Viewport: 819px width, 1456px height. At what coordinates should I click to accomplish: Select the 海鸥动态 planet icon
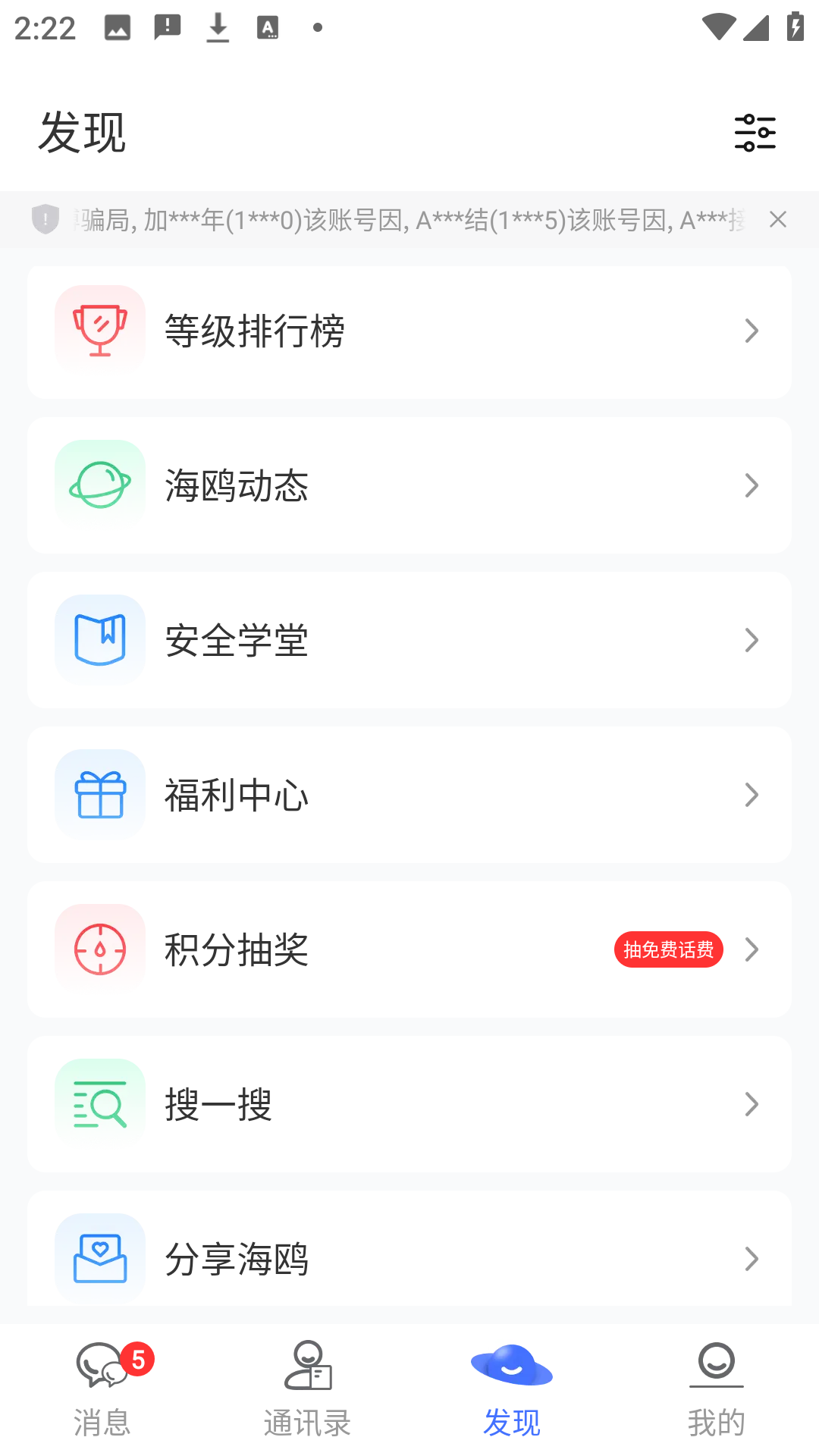point(99,485)
